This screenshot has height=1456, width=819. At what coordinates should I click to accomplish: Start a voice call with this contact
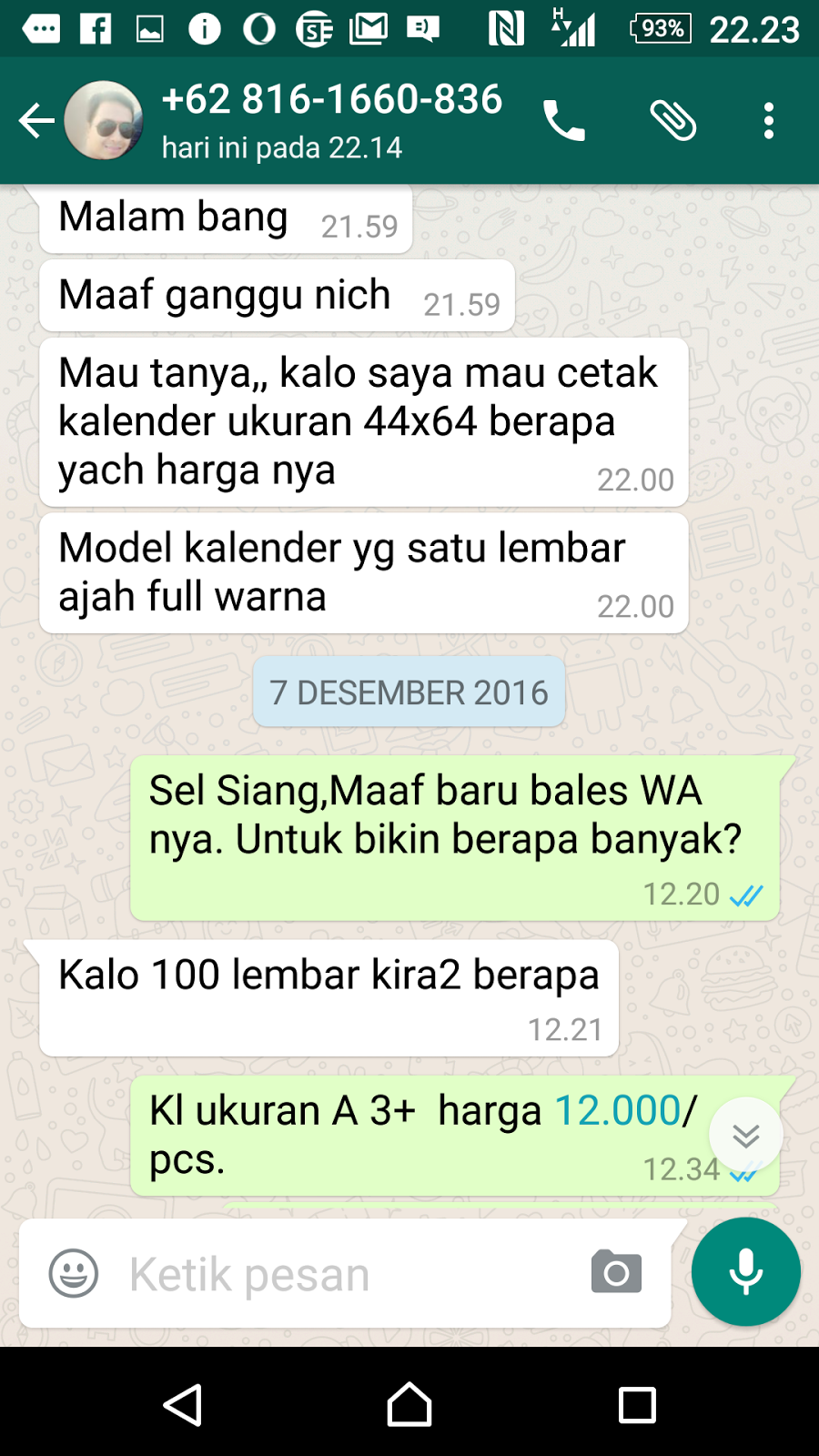click(564, 120)
